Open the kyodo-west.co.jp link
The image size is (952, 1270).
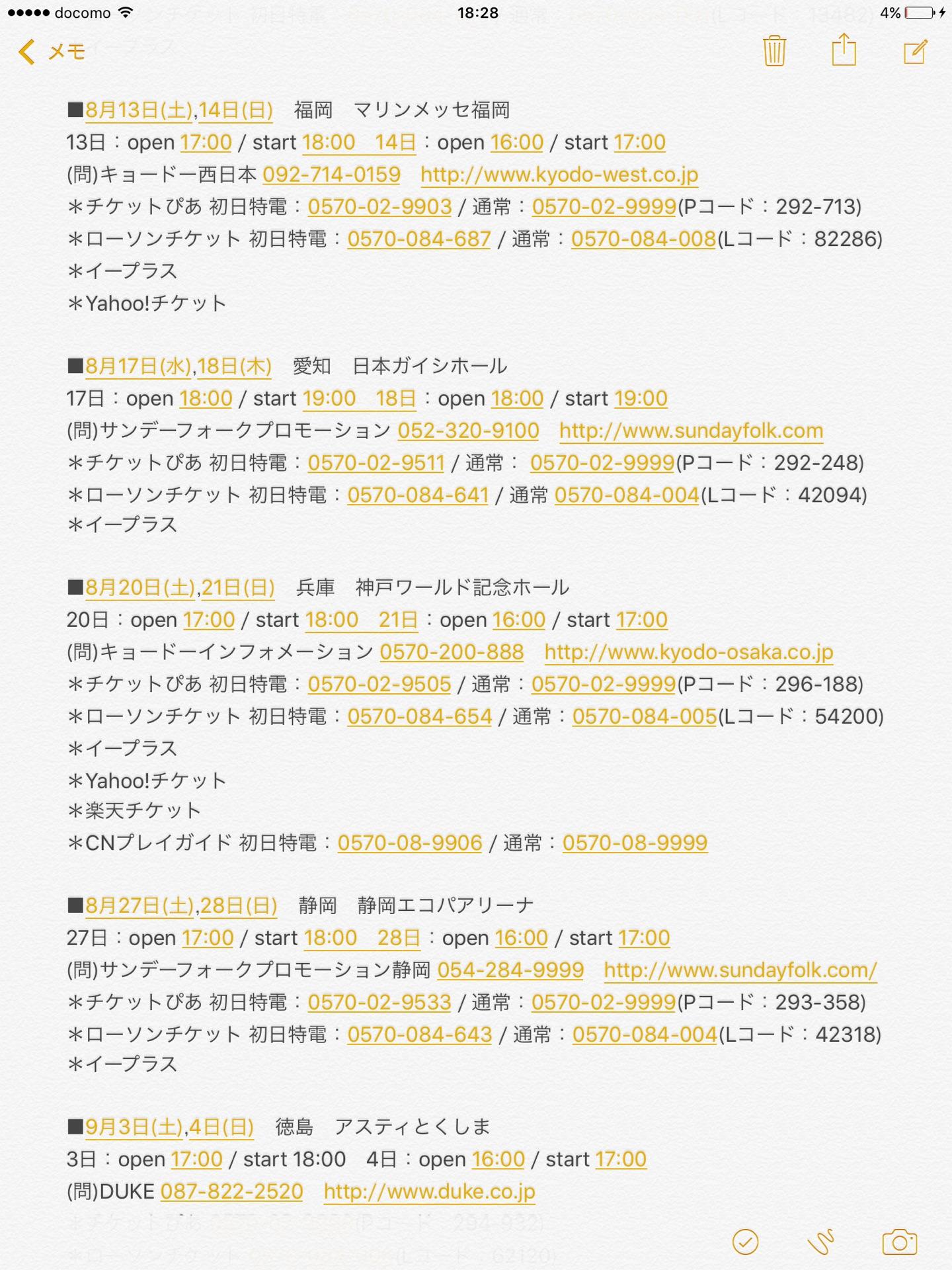tap(559, 175)
